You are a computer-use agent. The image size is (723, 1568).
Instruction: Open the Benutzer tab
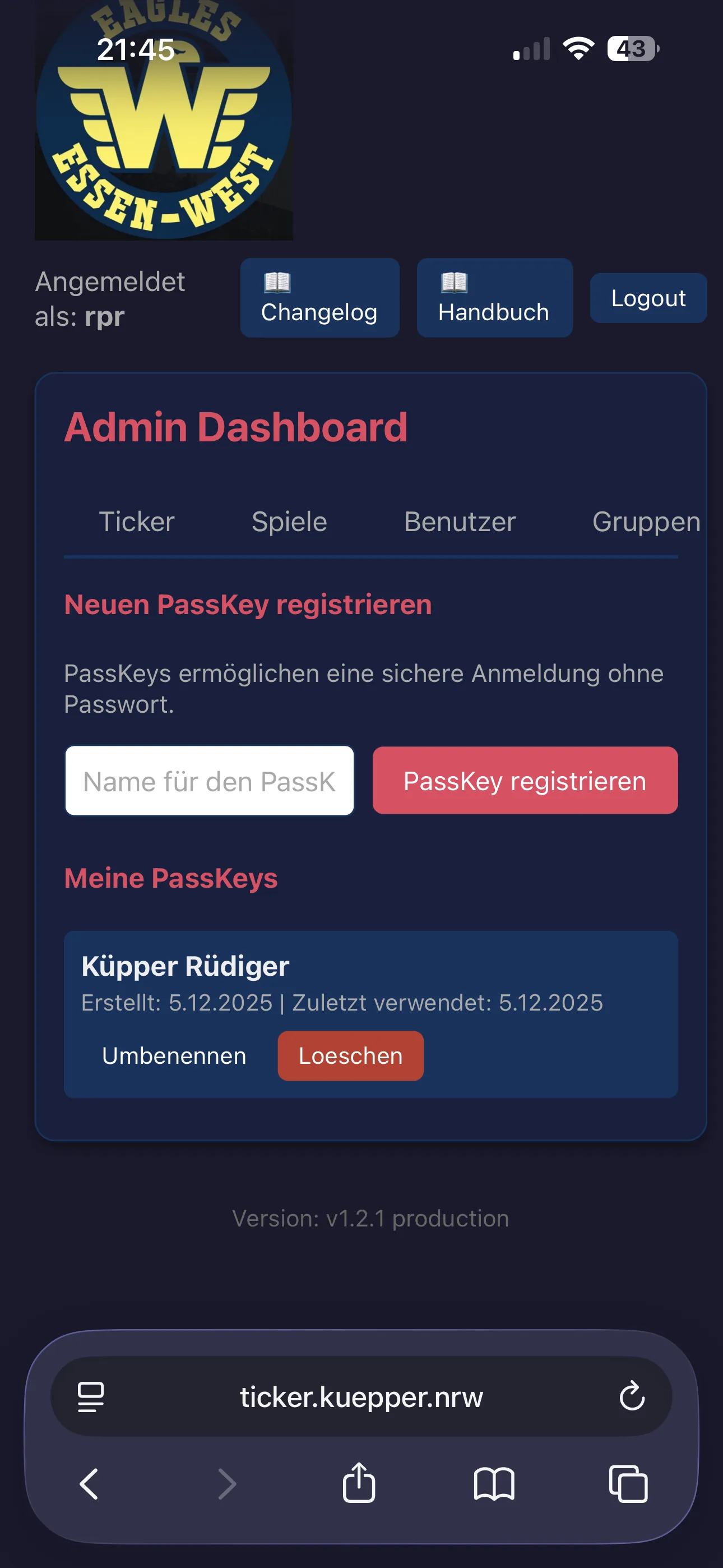[x=460, y=522]
